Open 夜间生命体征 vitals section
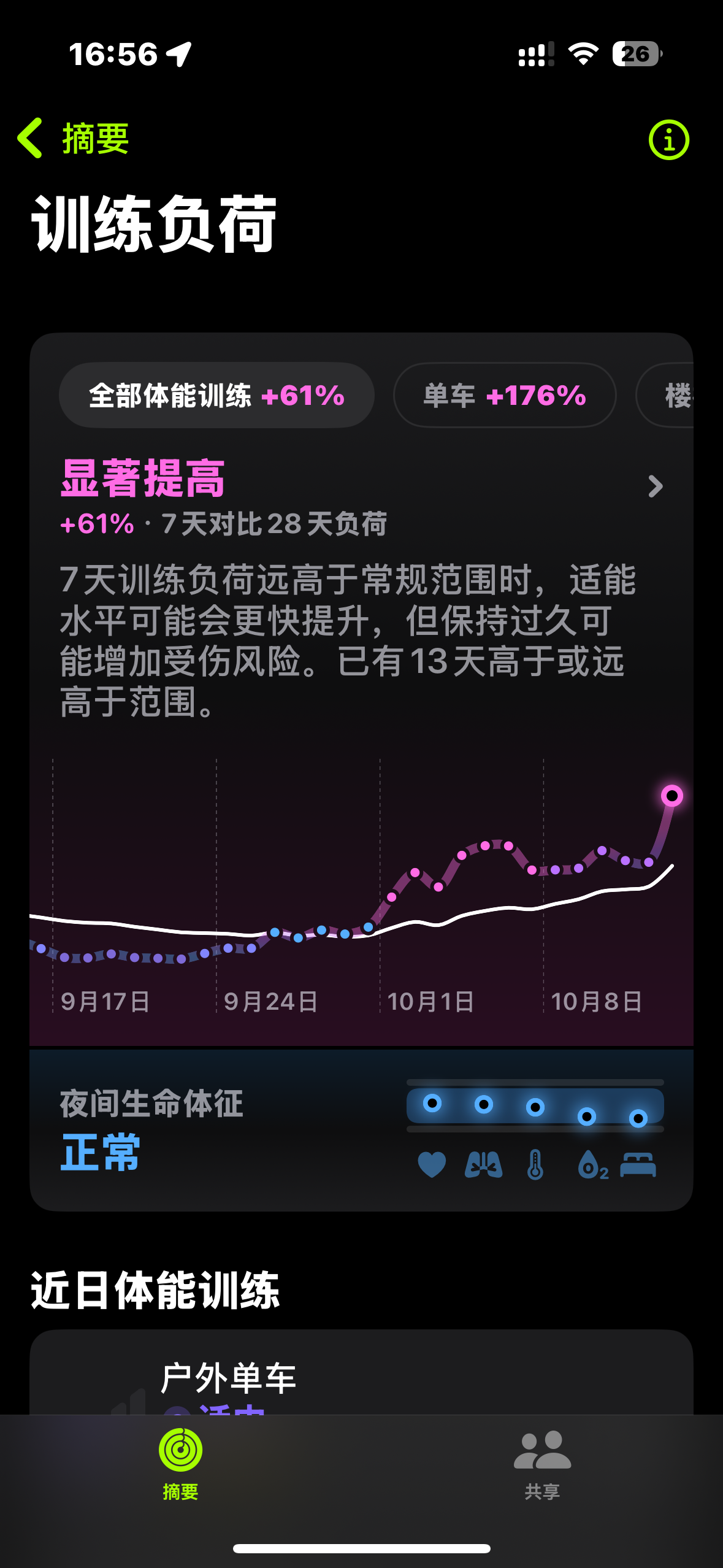723x1568 pixels. (361, 1130)
